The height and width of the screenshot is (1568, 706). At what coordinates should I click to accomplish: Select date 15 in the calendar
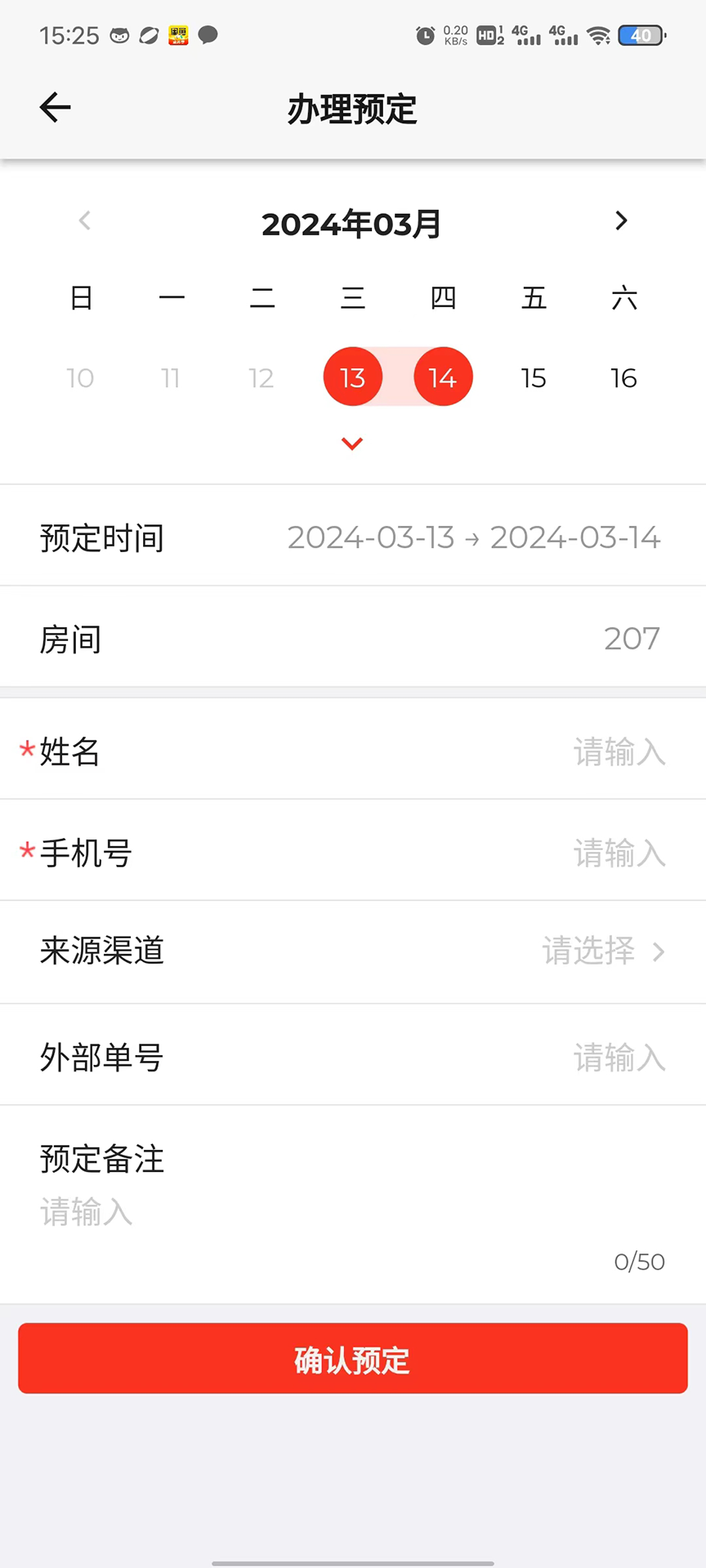[534, 376]
